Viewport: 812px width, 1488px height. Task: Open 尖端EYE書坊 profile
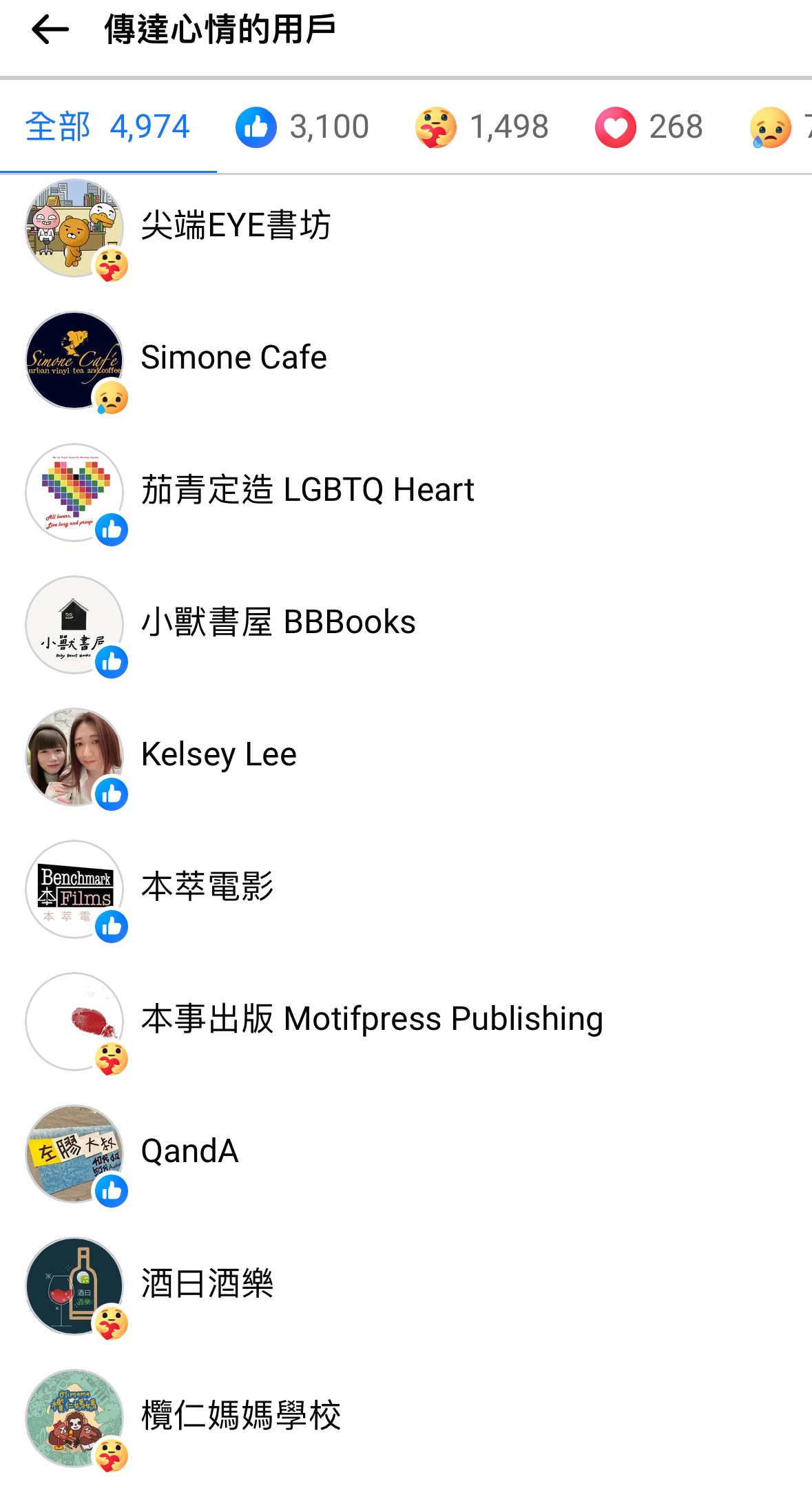[x=236, y=226]
